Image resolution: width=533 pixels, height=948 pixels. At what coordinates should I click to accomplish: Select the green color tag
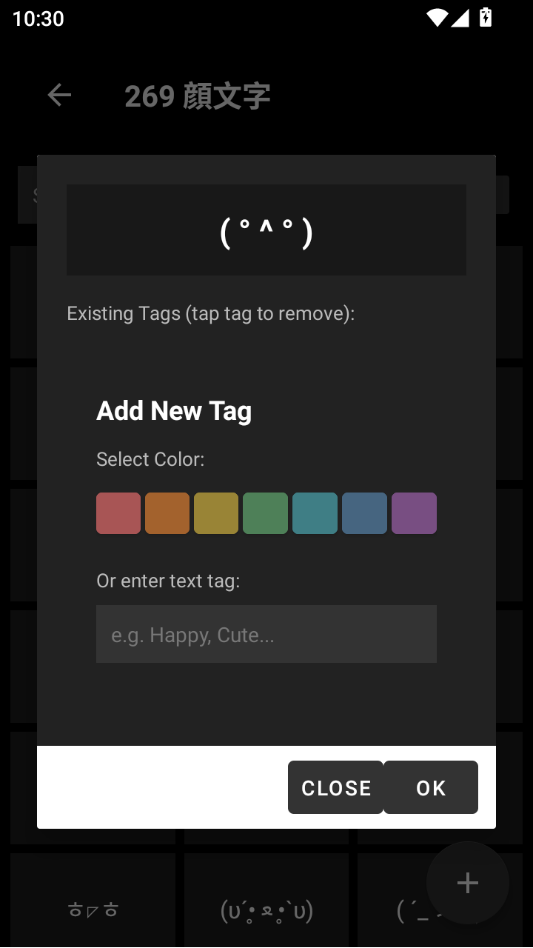pyautogui.click(x=265, y=513)
